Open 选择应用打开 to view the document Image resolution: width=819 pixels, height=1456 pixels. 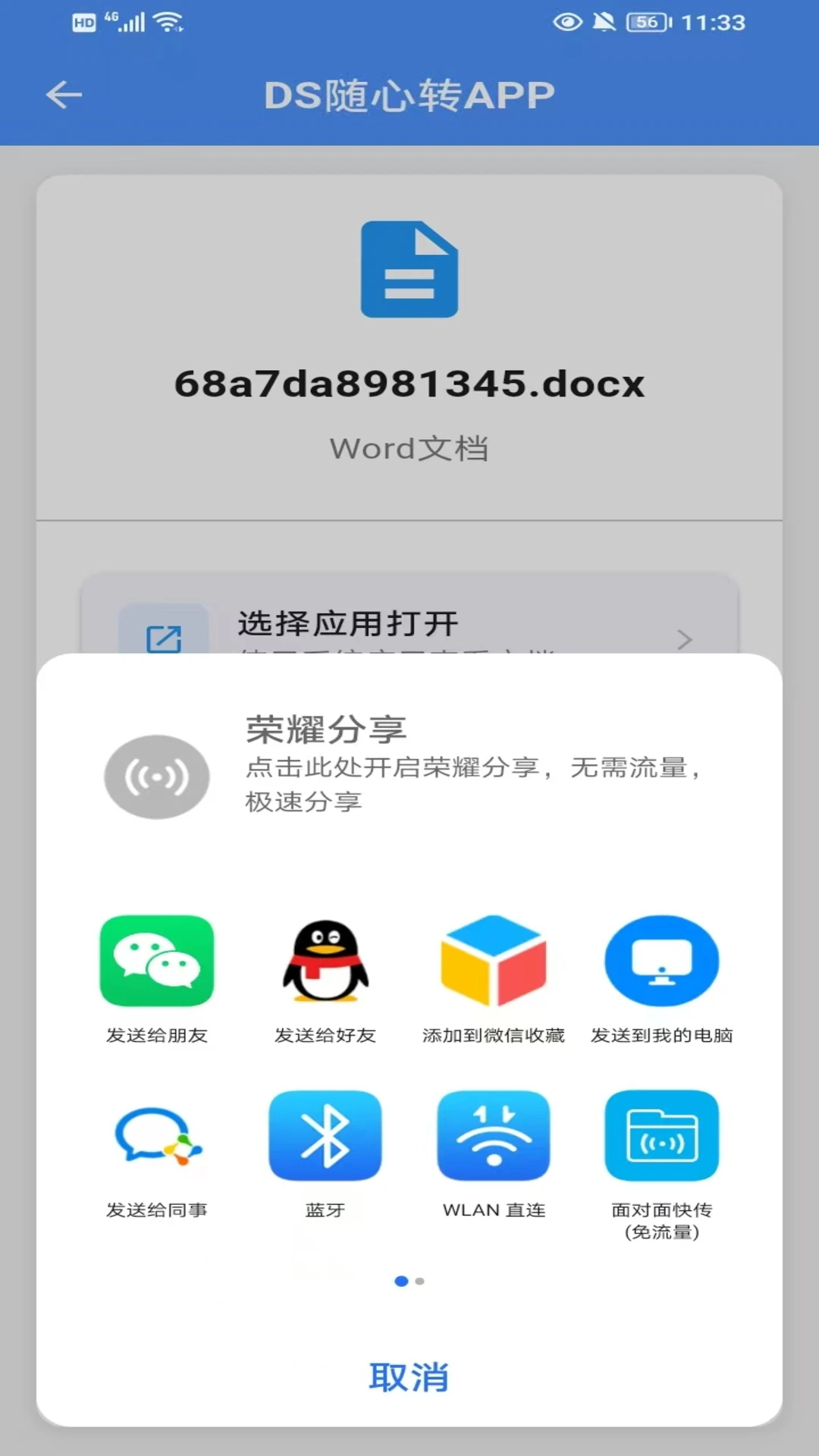pyautogui.click(x=347, y=623)
